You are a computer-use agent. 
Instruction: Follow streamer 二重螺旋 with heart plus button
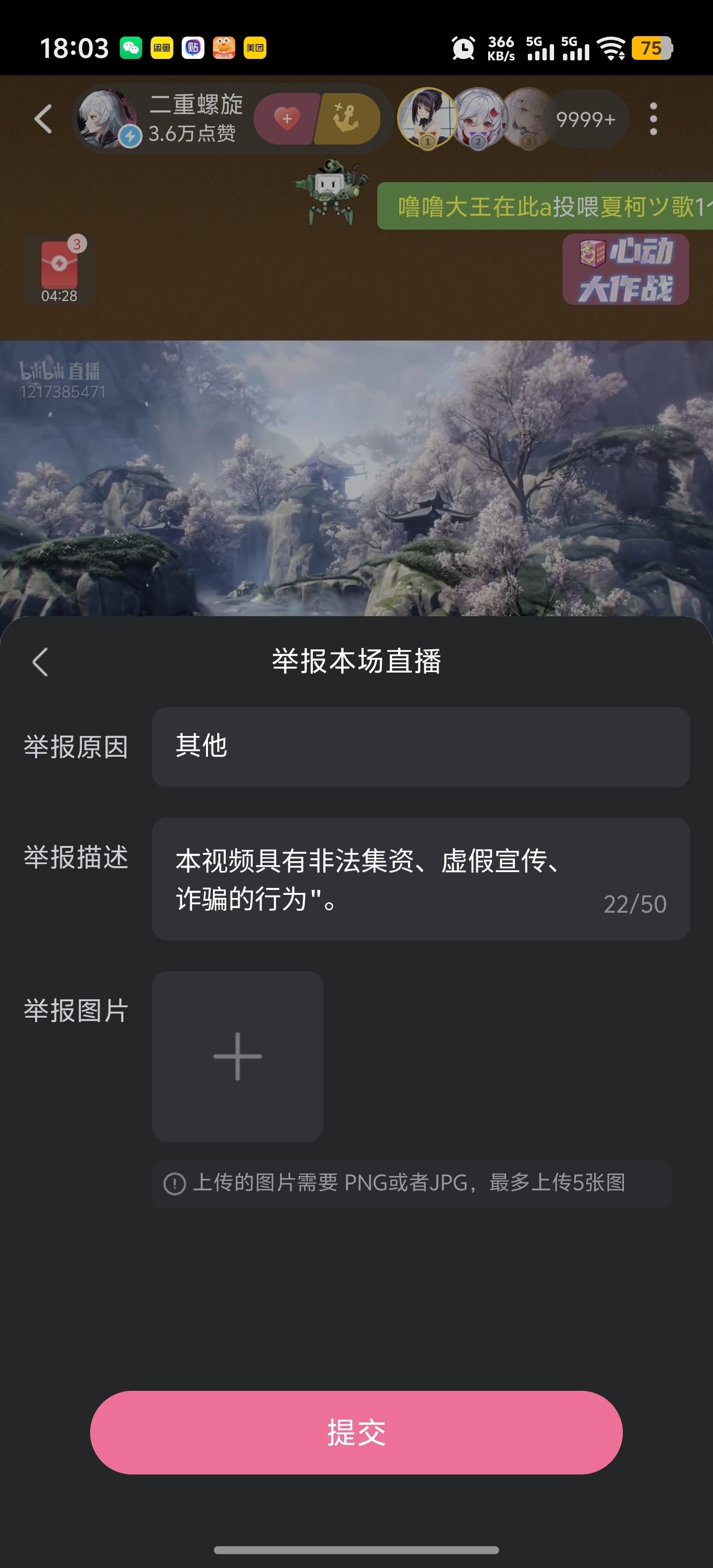(x=286, y=118)
